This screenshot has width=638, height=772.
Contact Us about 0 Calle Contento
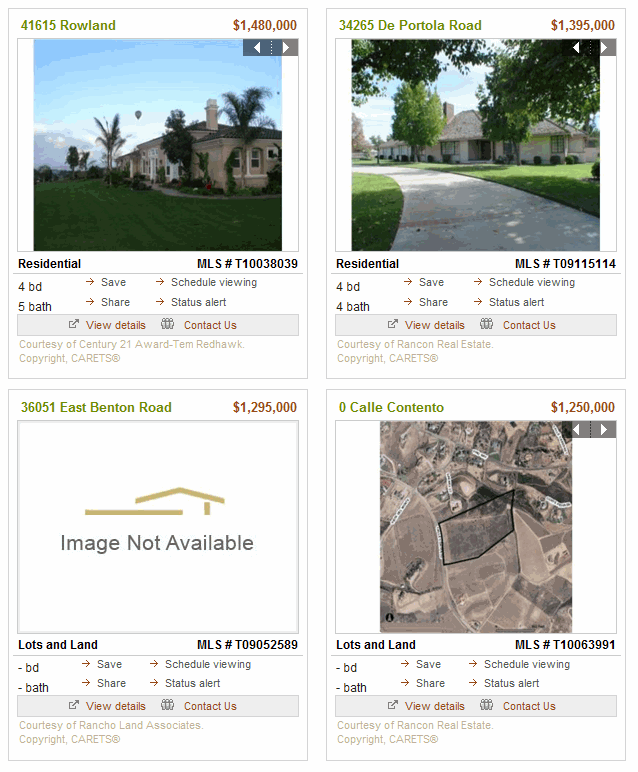(529, 706)
